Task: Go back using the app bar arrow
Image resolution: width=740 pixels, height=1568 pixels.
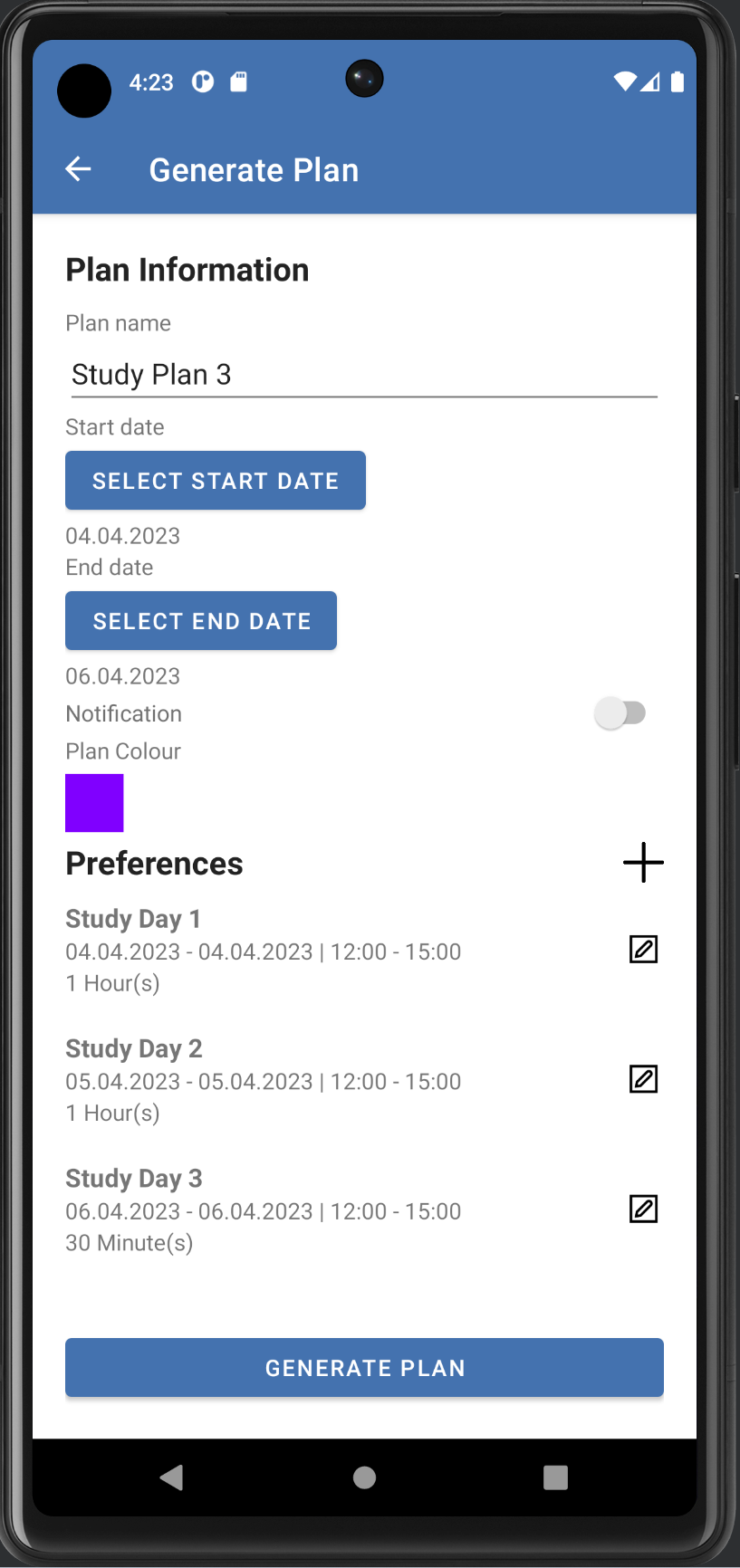Action: point(79,169)
